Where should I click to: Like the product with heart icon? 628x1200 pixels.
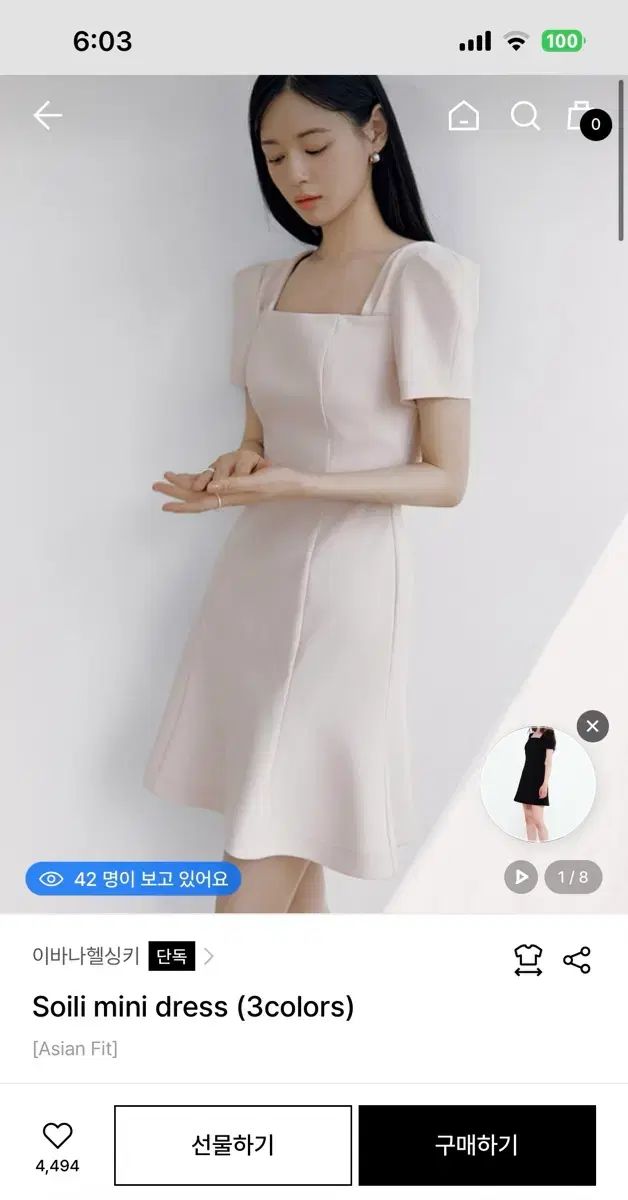[57, 1147]
